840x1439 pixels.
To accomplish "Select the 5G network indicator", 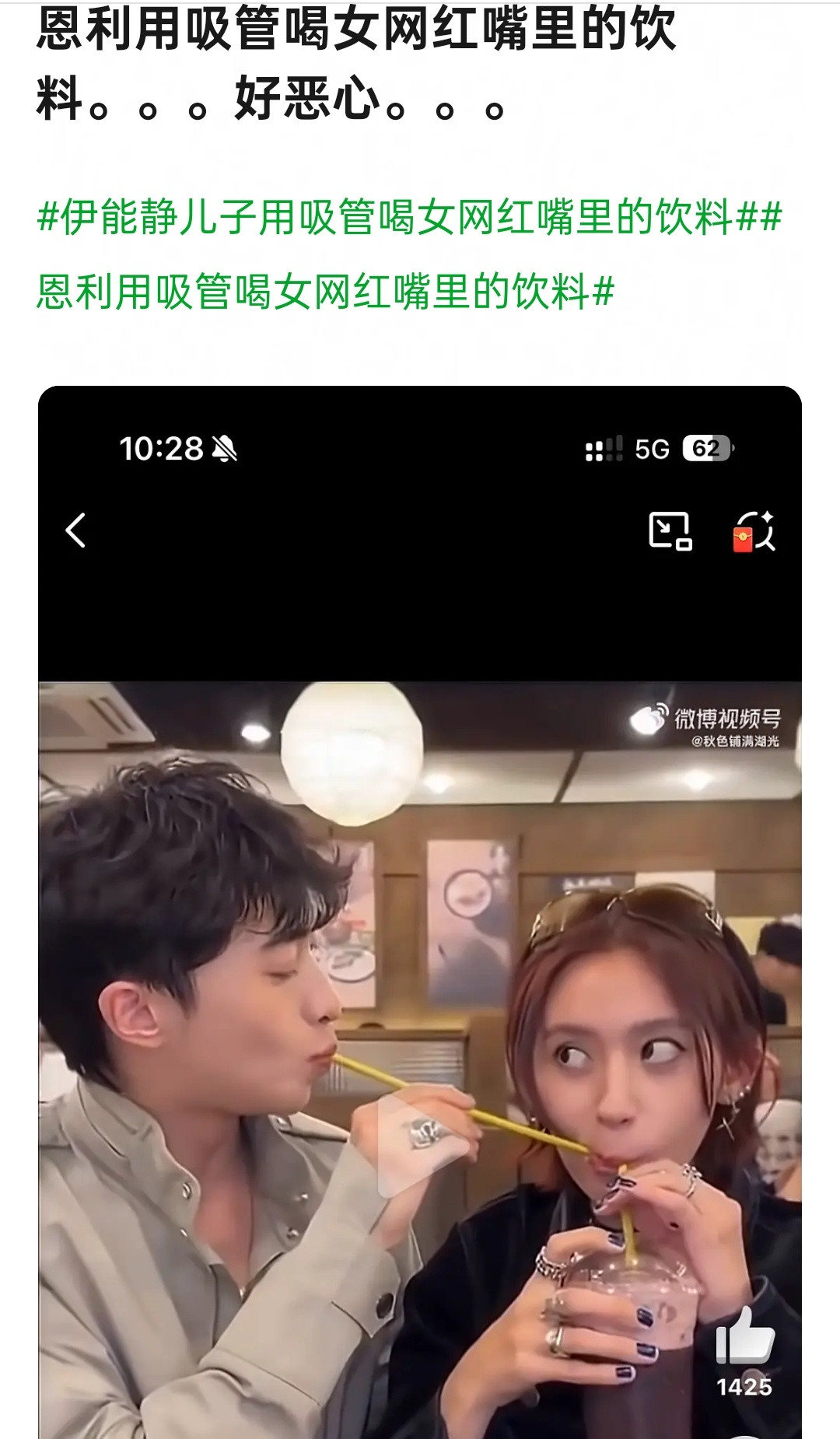I will coord(653,446).
